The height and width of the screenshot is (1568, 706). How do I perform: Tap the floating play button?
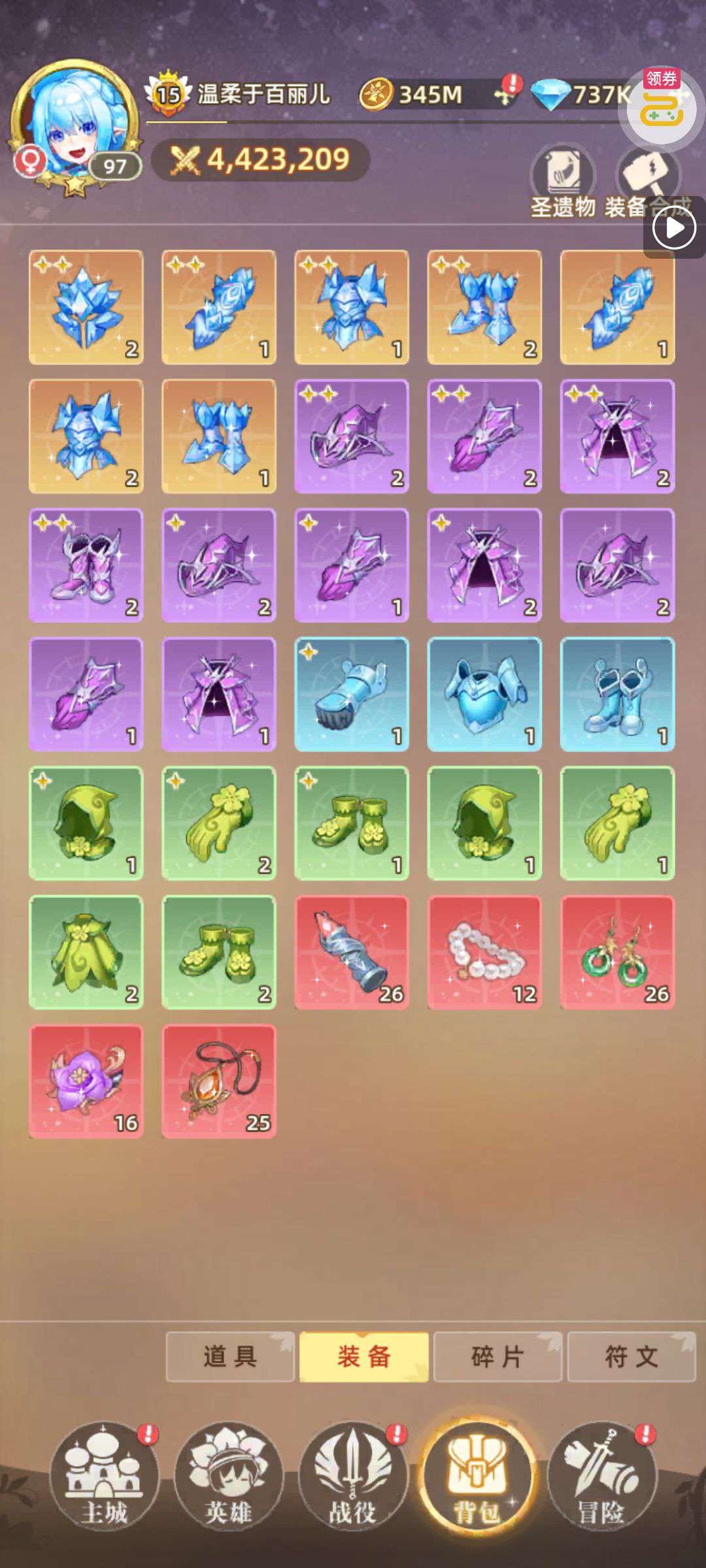674,228
